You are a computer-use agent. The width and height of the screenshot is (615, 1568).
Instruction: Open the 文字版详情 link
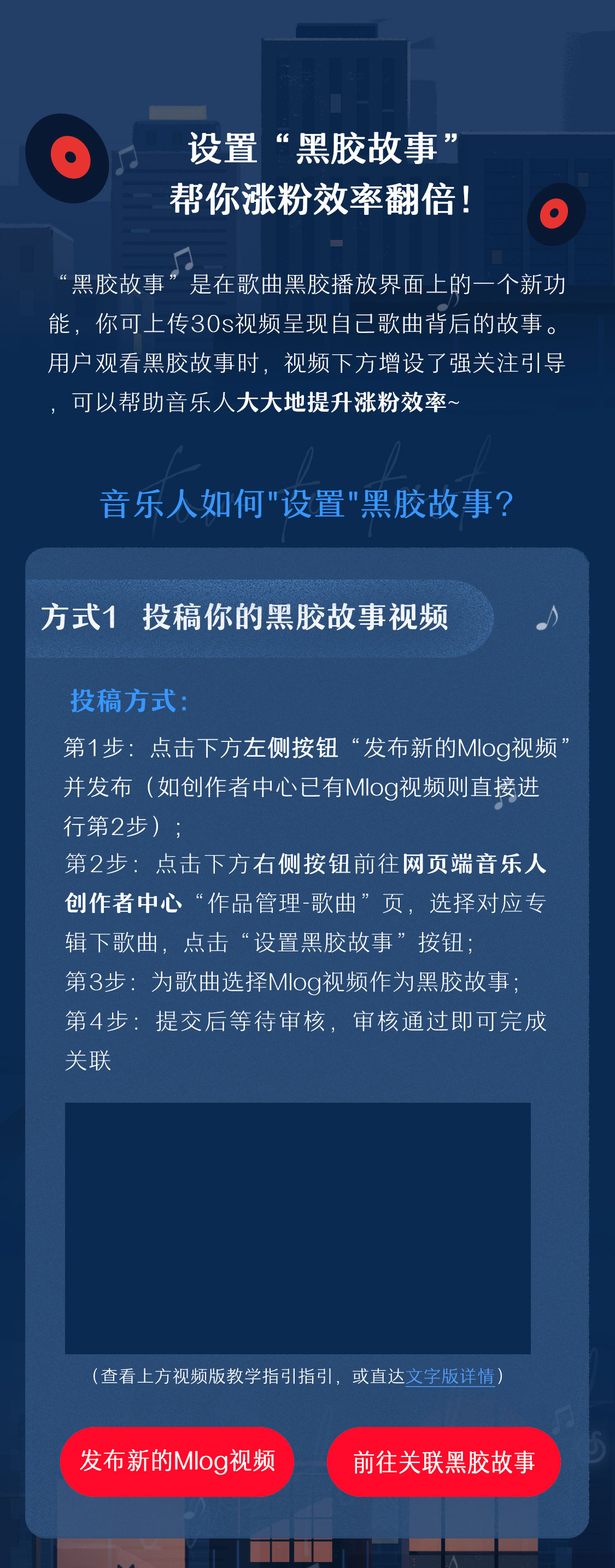pyautogui.click(x=449, y=1376)
